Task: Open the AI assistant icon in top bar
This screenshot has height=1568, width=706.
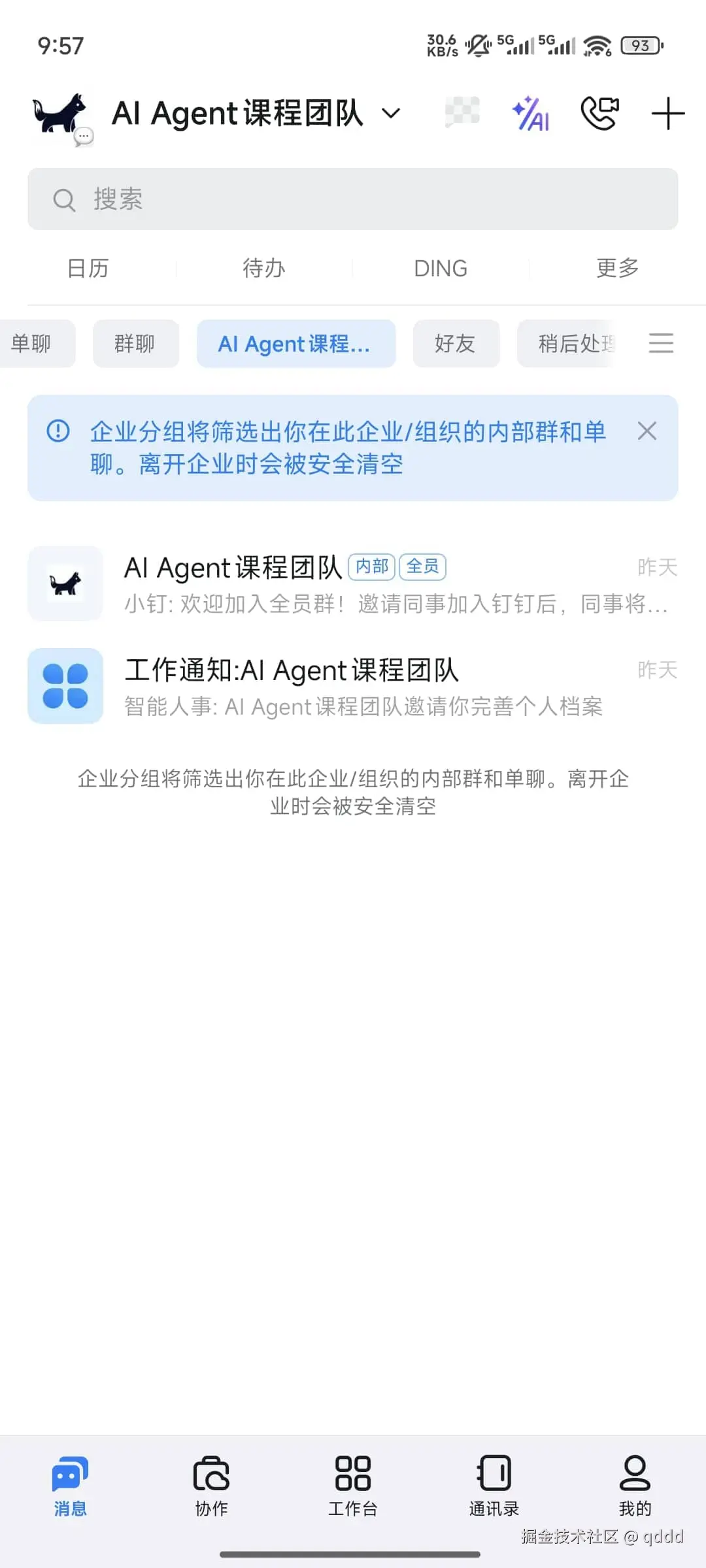Action: coord(531,114)
